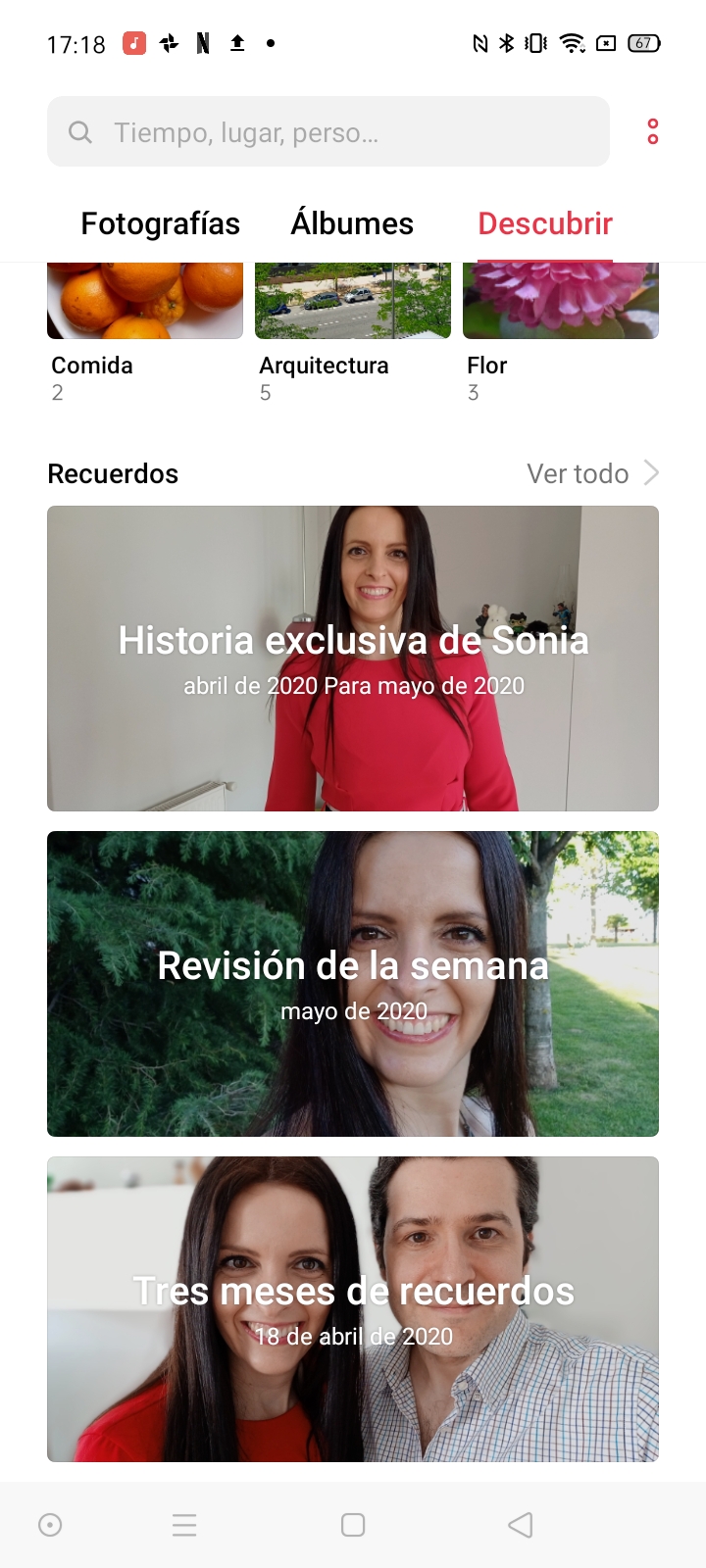The height and width of the screenshot is (1568, 706).
Task: Switch to the Álbumes tab
Action: click(x=352, y=223)
